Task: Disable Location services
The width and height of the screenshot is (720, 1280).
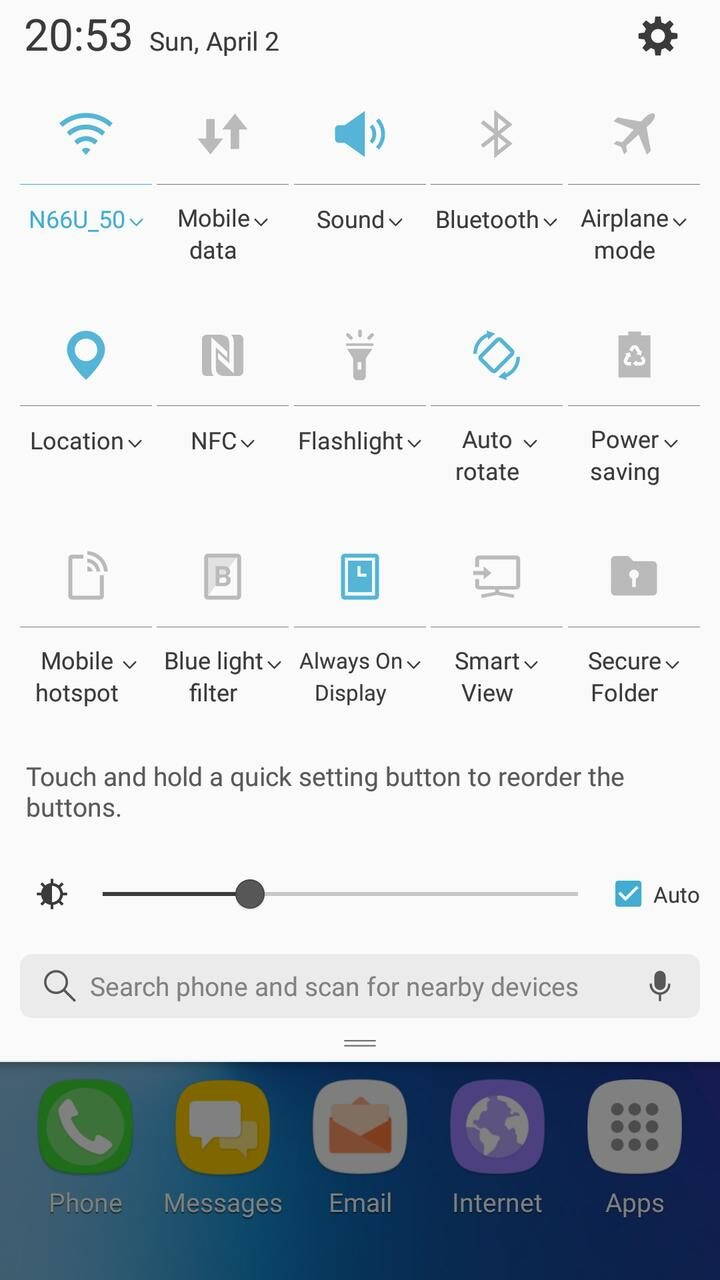Action: click(86, 355)
